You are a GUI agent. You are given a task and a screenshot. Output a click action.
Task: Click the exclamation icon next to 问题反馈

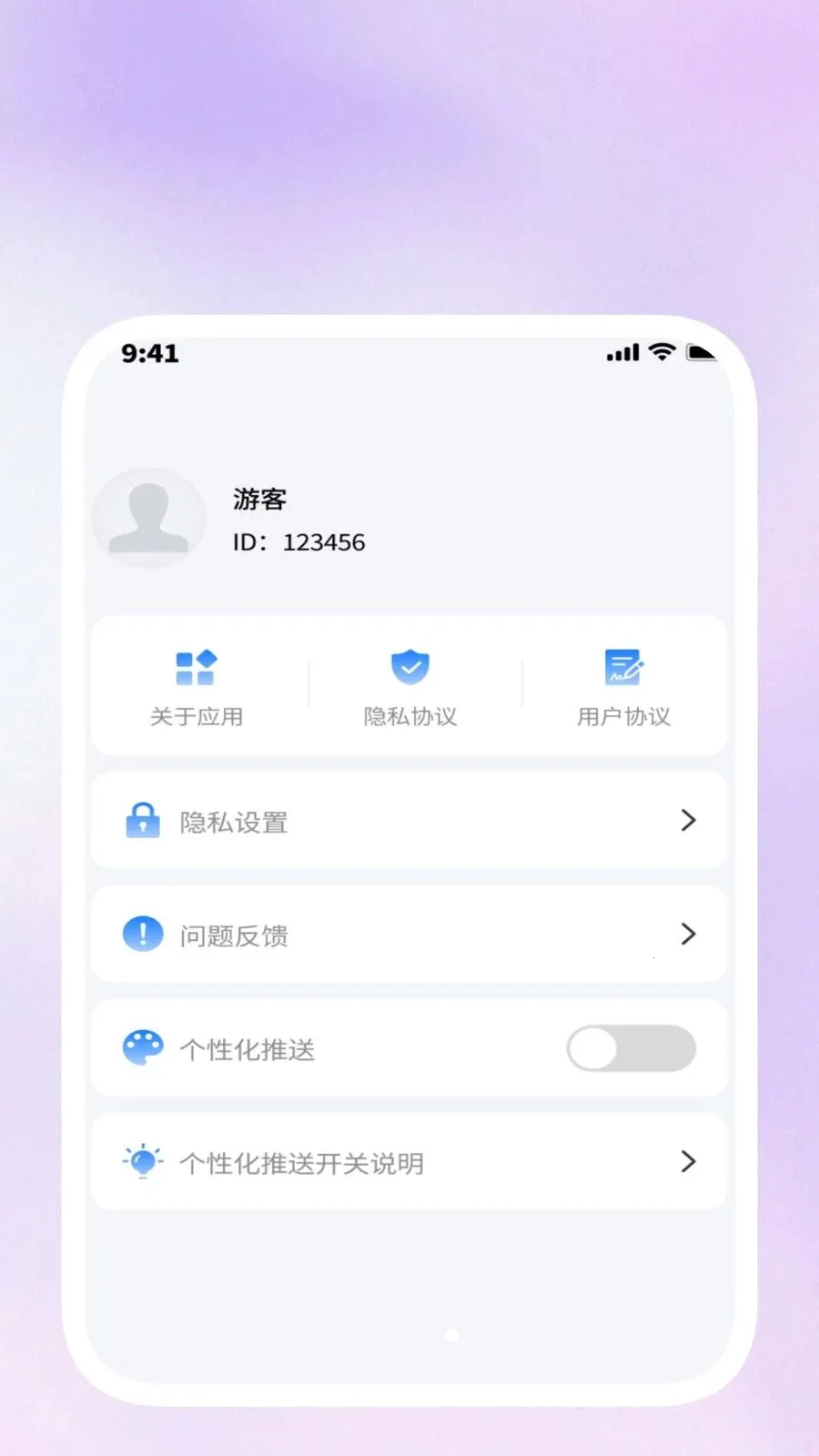click(143, 934)
